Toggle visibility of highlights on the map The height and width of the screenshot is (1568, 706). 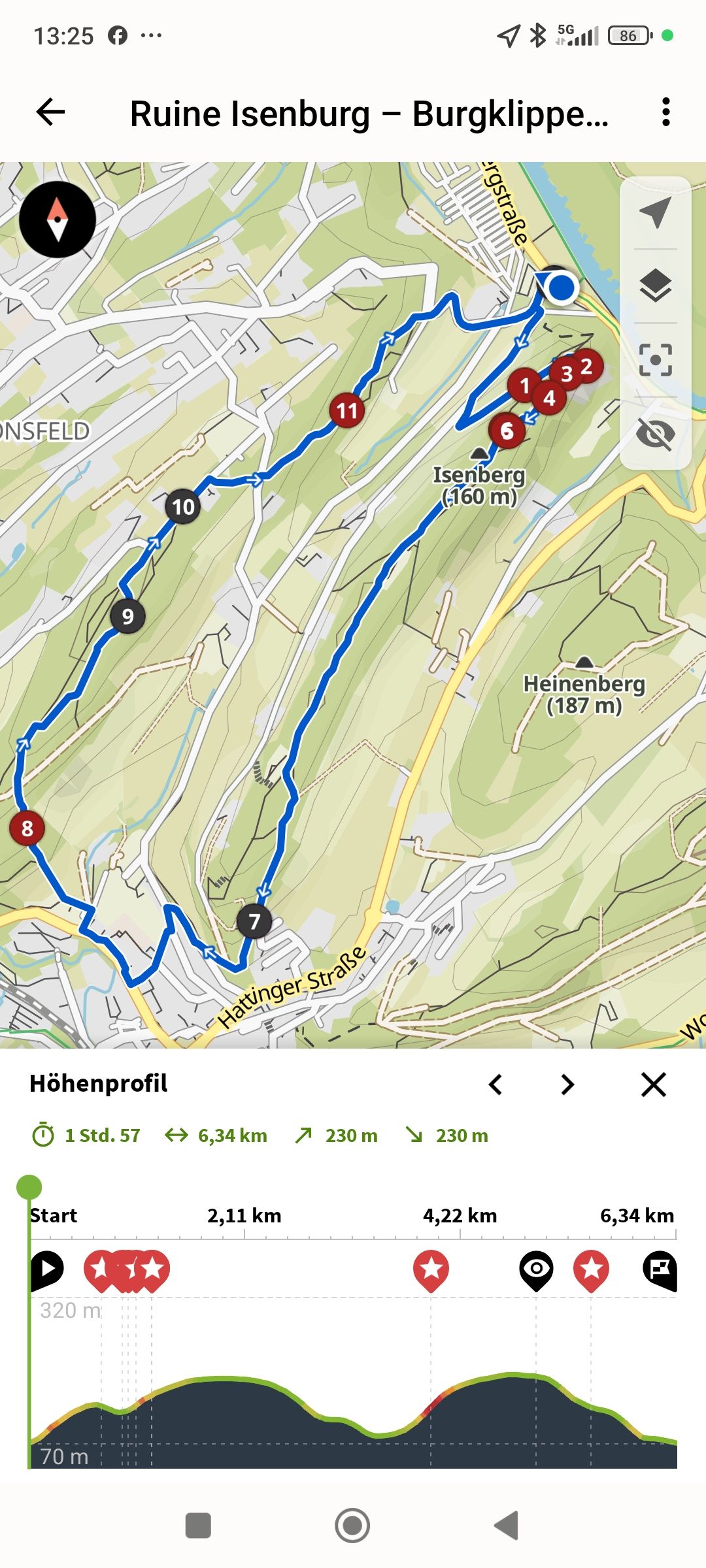[655, 433]
